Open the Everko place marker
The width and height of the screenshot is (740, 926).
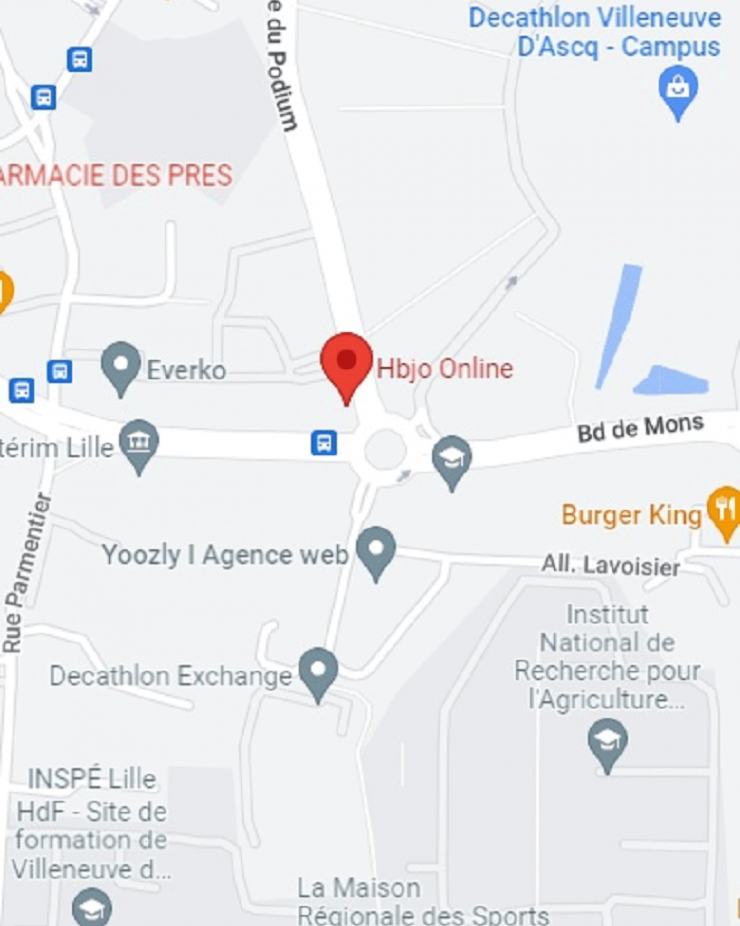pyautogui.click(x=121, y=366)
